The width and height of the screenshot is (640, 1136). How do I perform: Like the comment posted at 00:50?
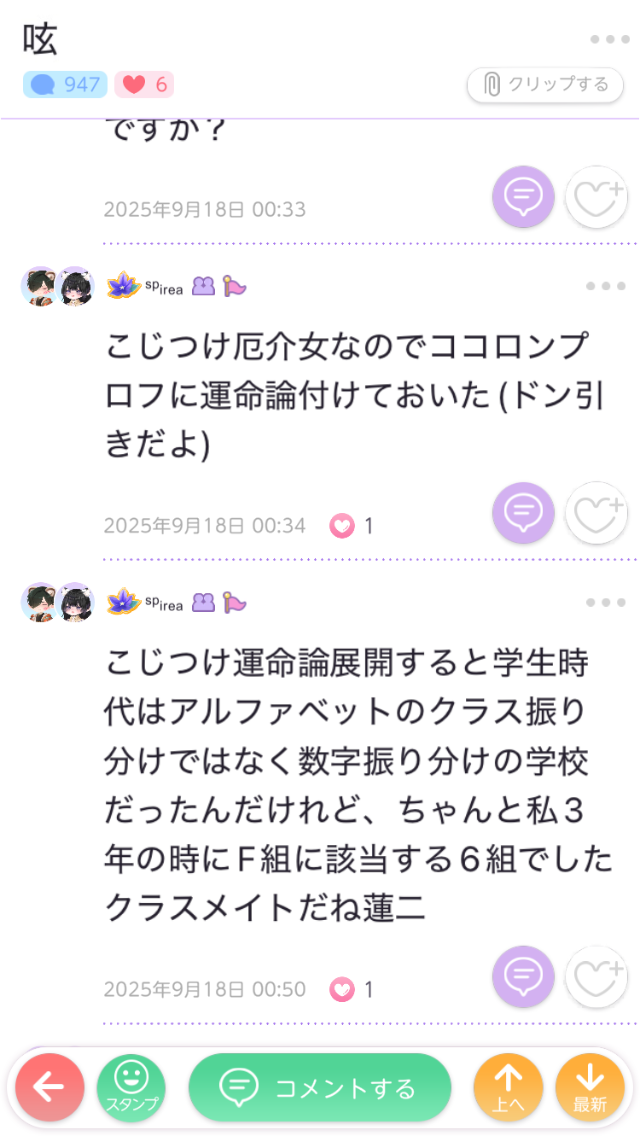point(596,977)
